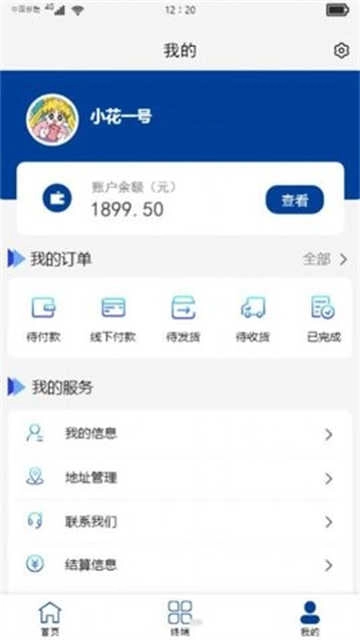Open the settings gear icon
The height and width of the screenshot is (640, 360).
point(341,51)
